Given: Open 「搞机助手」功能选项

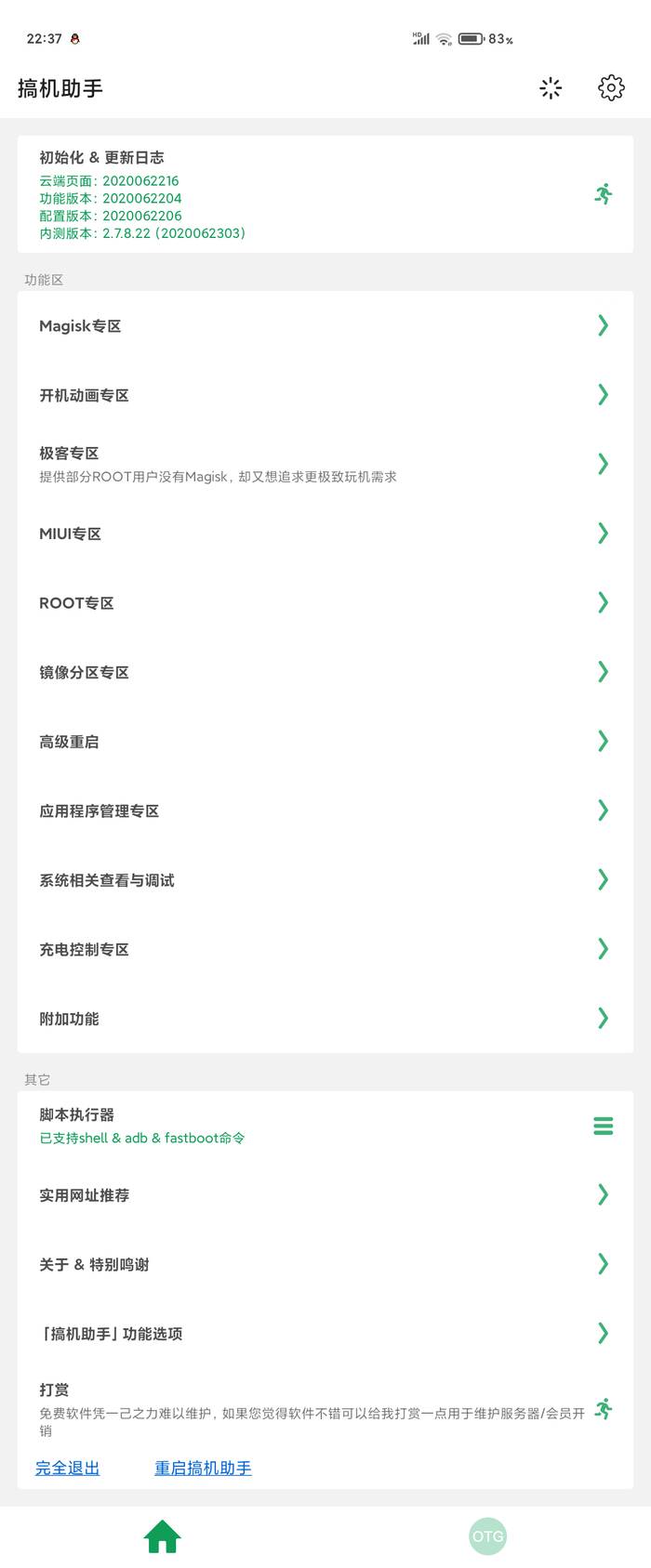Looking at the screenshot, I should (325, 1334).
